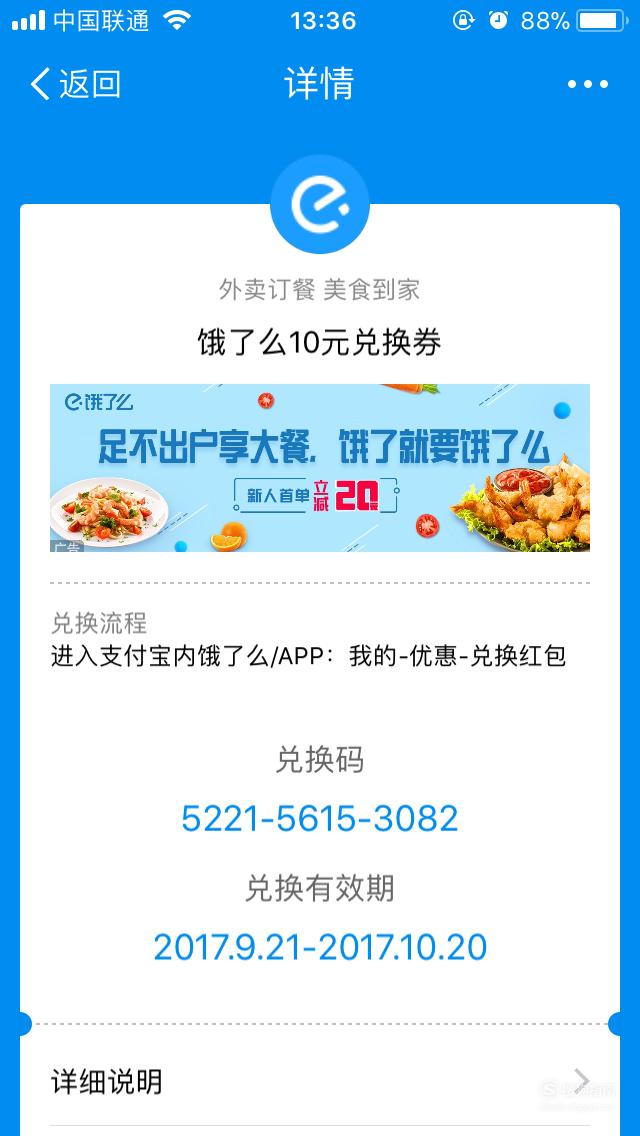Tap the redemption code 5221-5615-3082
640x1136 pixels.
(320, 818)
